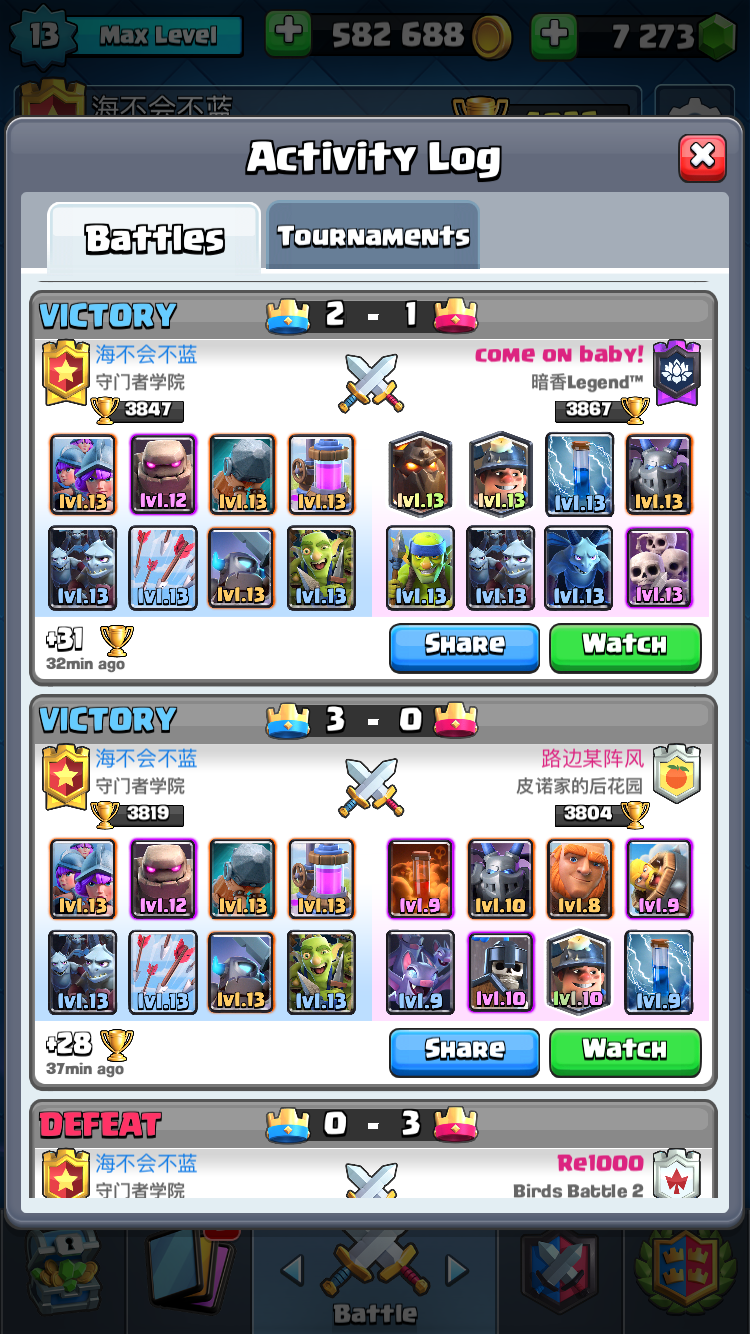Share the 3-0 victory battle
The width and height of the screenshot is (750, 1334).
tap(464, 1051)
